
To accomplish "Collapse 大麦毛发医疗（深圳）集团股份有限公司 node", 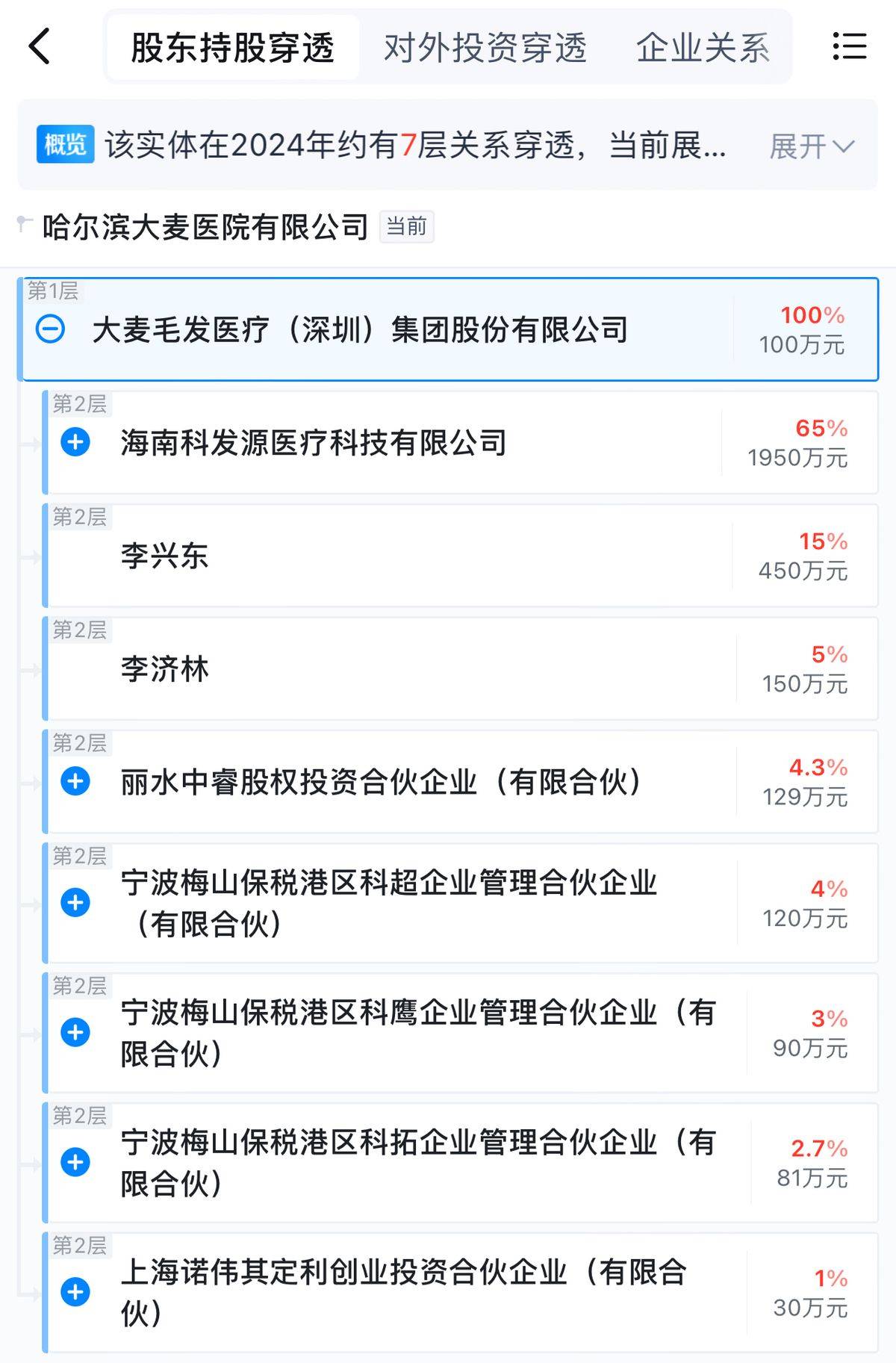I will click(x=51, y=329).
